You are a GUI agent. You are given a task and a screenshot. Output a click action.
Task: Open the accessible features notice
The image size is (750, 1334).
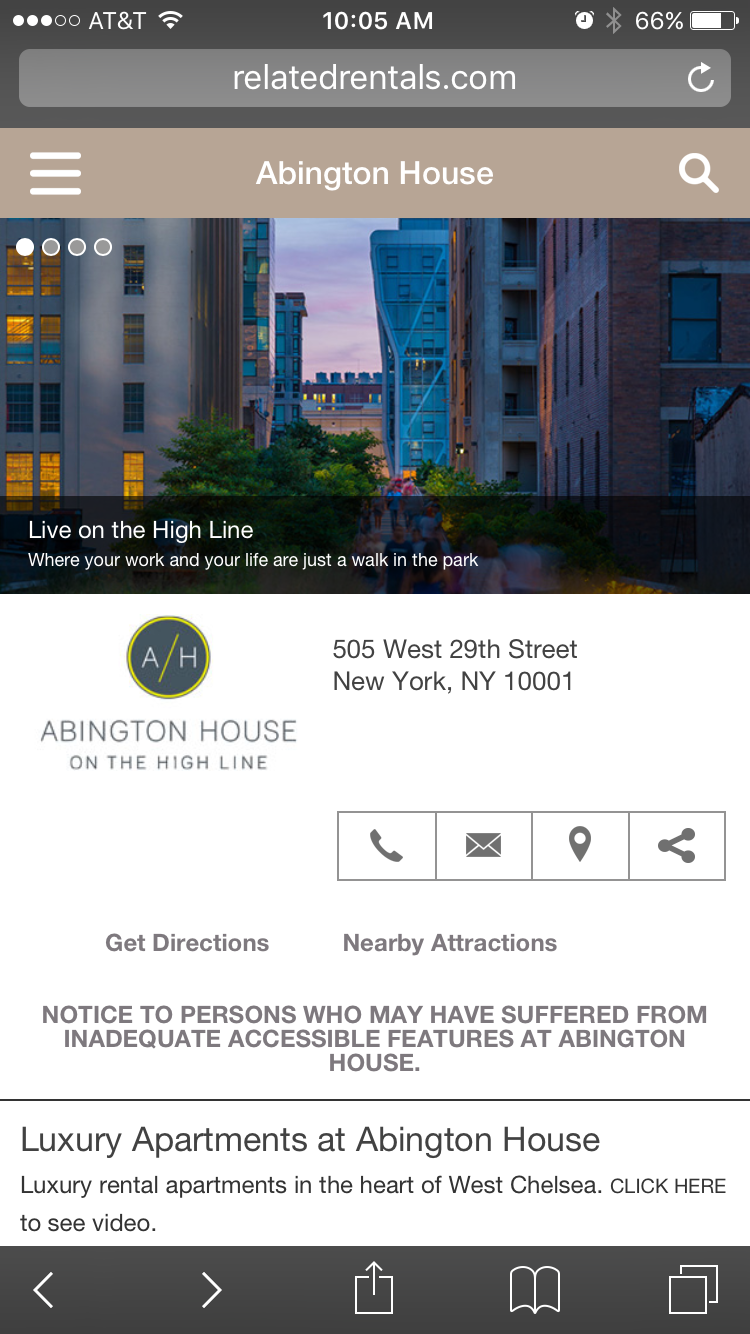[374, 1038]
